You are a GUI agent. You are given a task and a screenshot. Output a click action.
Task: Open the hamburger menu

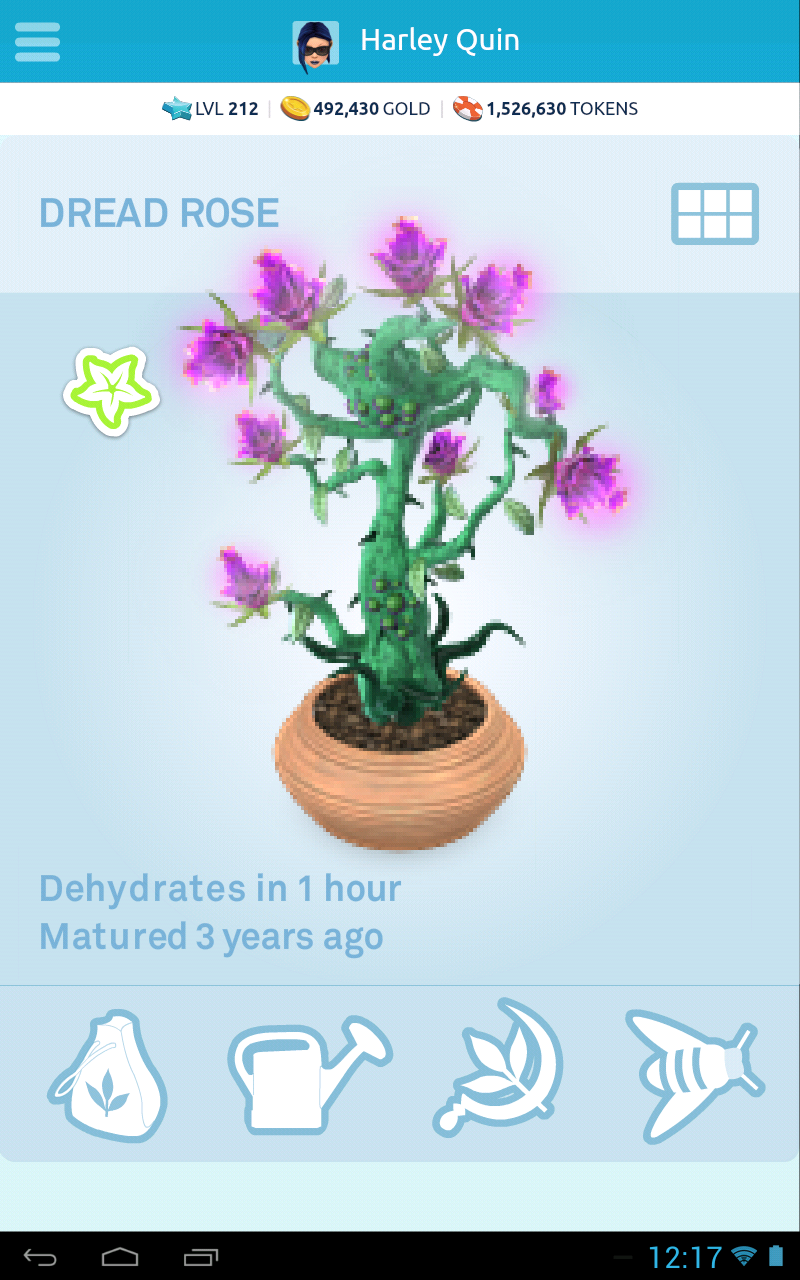click(37, 42)
